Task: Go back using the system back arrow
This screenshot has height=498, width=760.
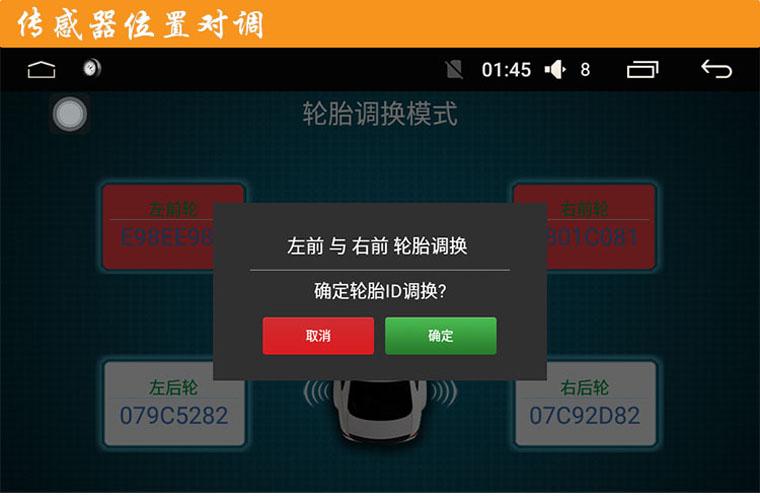Action: coord(716,69)
